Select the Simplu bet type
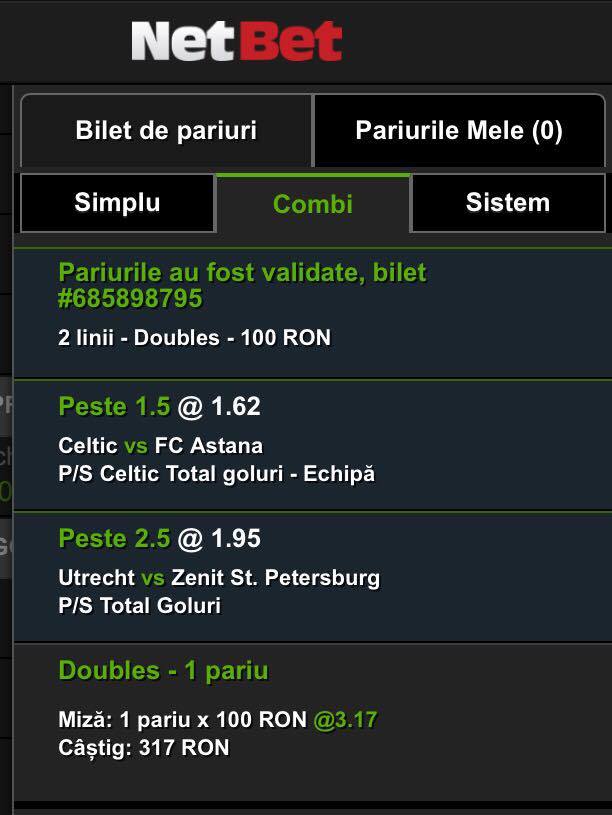Viewport: 612px width, 815px height. 118,203
